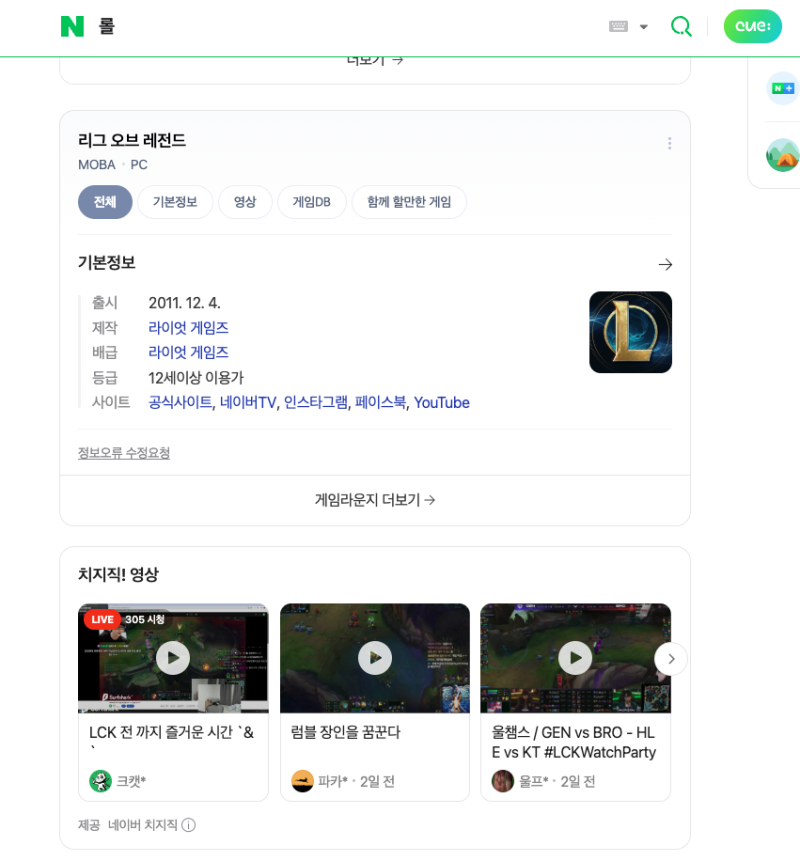Viewport: 800px width, 861px height.
Task: Tap the green search magnifier icon
Action: coord(681,26)
